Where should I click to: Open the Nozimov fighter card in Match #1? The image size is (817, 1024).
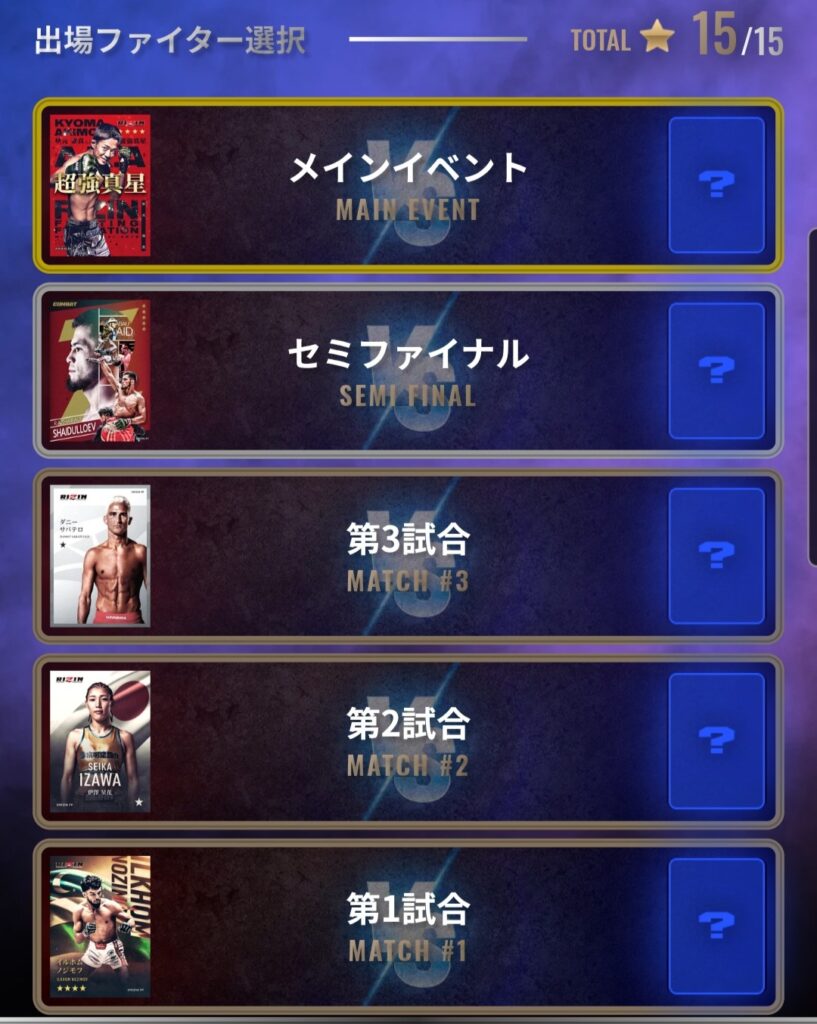[x=100, y=926]
